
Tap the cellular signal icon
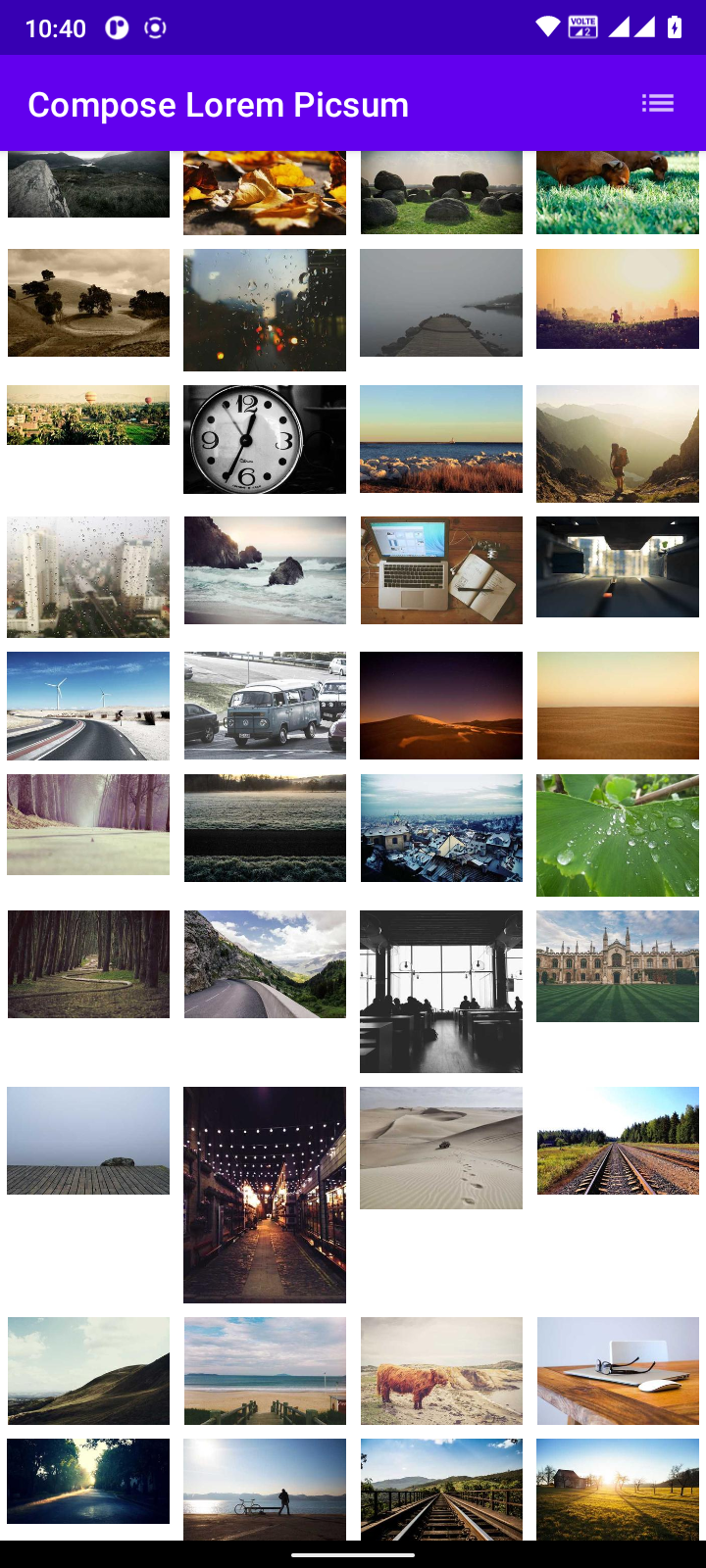pyautogui.click(x=621, y=26)
